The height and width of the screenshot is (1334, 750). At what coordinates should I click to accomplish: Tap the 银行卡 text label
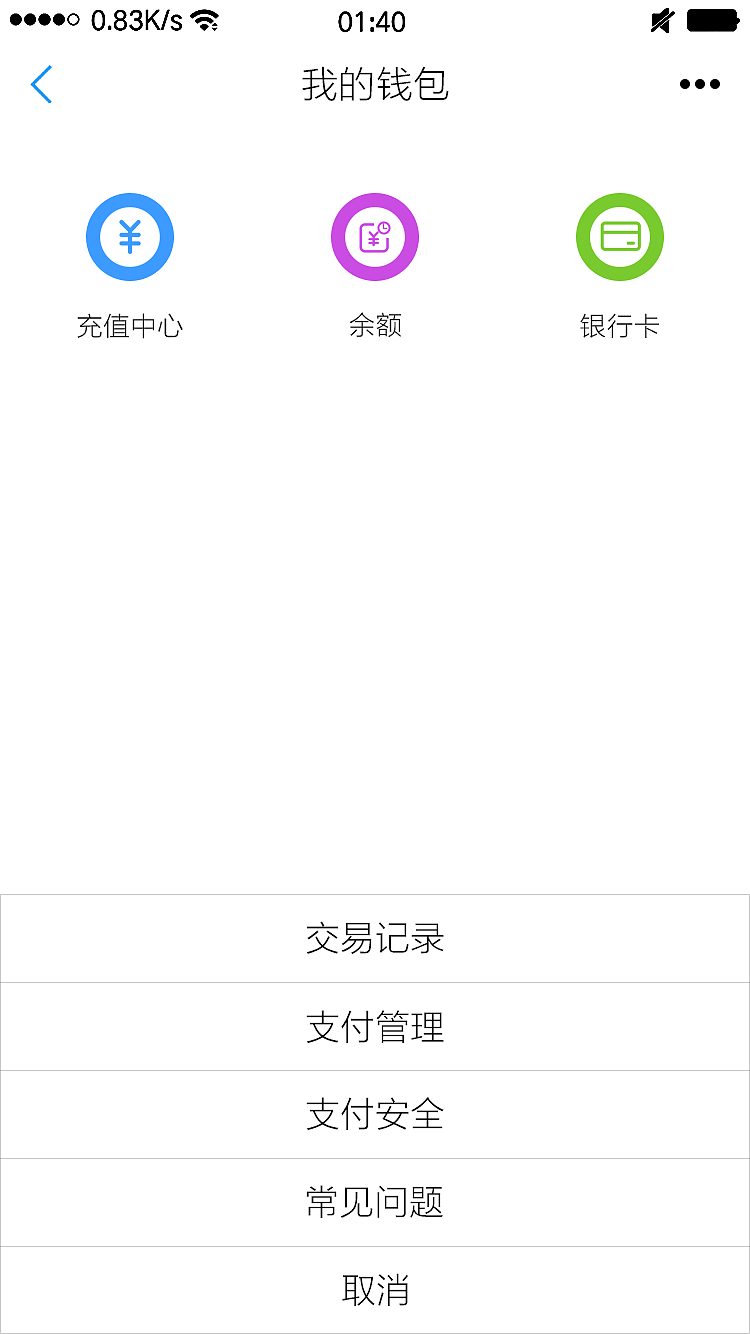click(x=619, y=325)
